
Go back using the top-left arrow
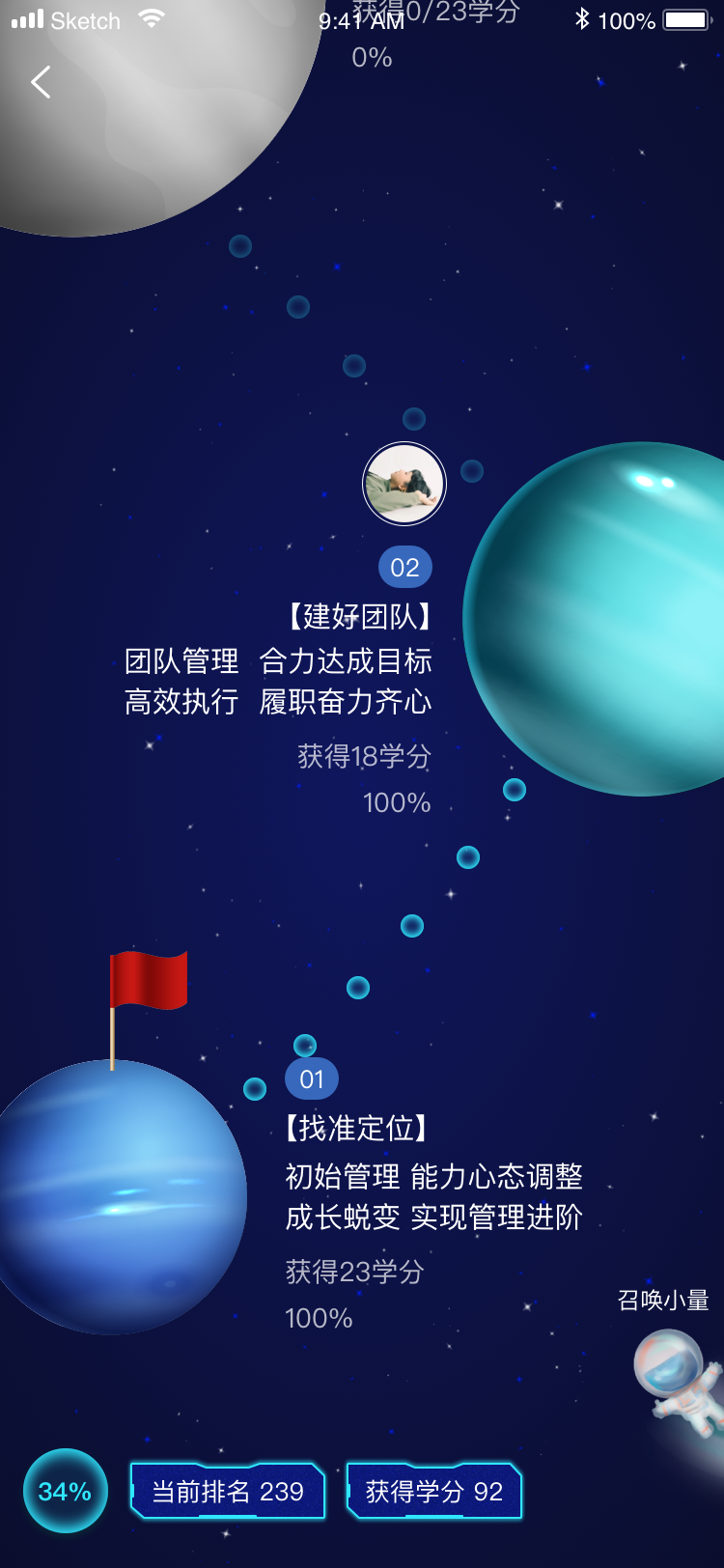click(x=41, y=83)
